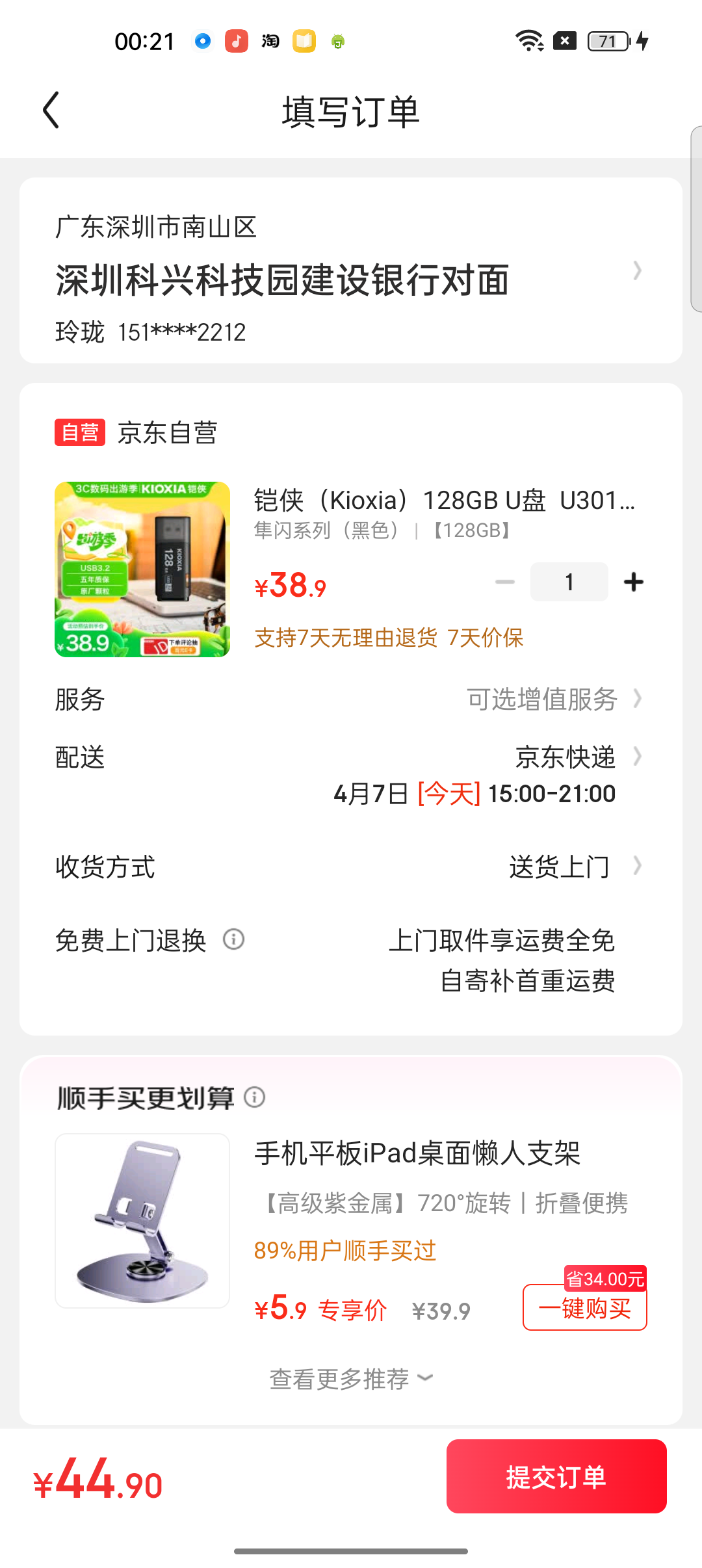
Task: Increase the Kioxia U盘 quantity by one
Action: pos(633,582)
